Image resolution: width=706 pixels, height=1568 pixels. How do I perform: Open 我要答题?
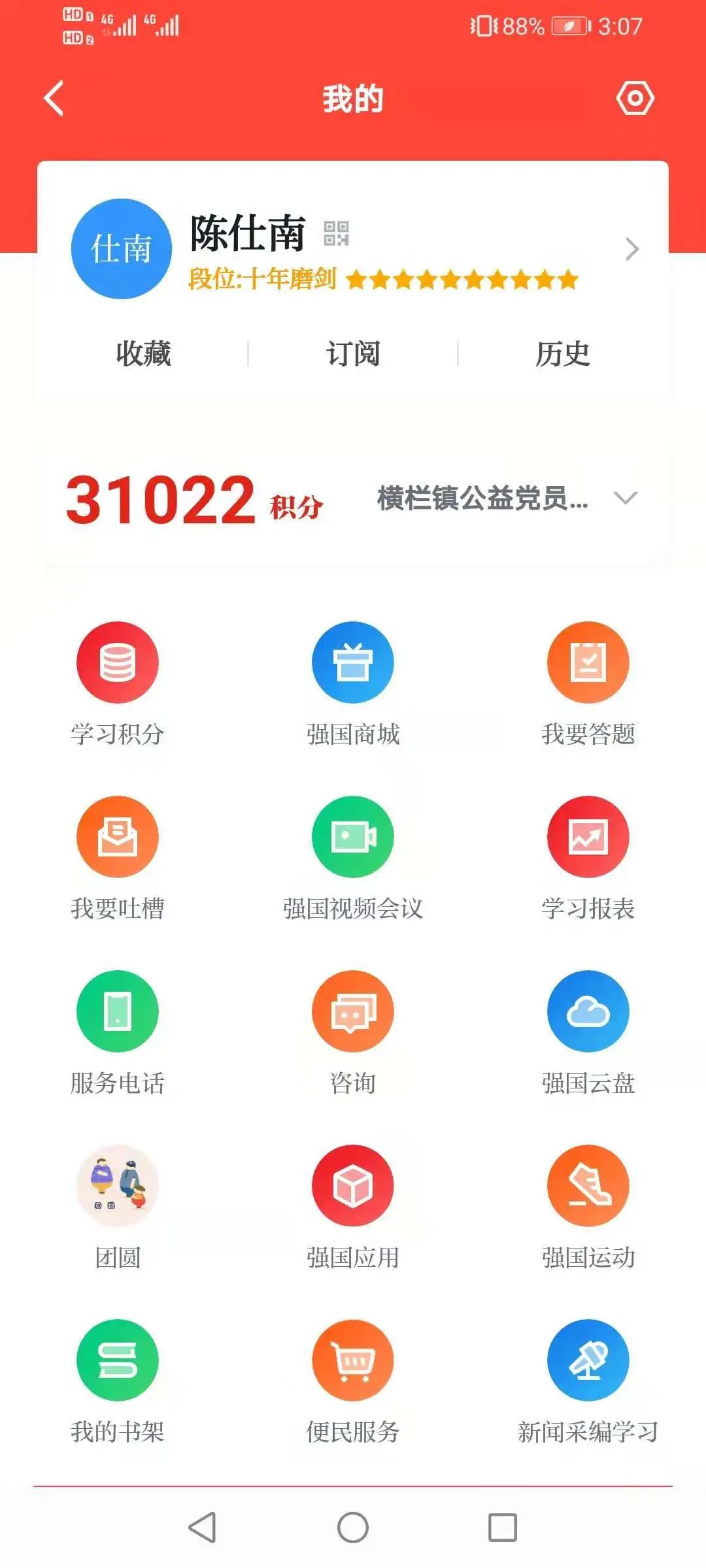tap(588, 683)
